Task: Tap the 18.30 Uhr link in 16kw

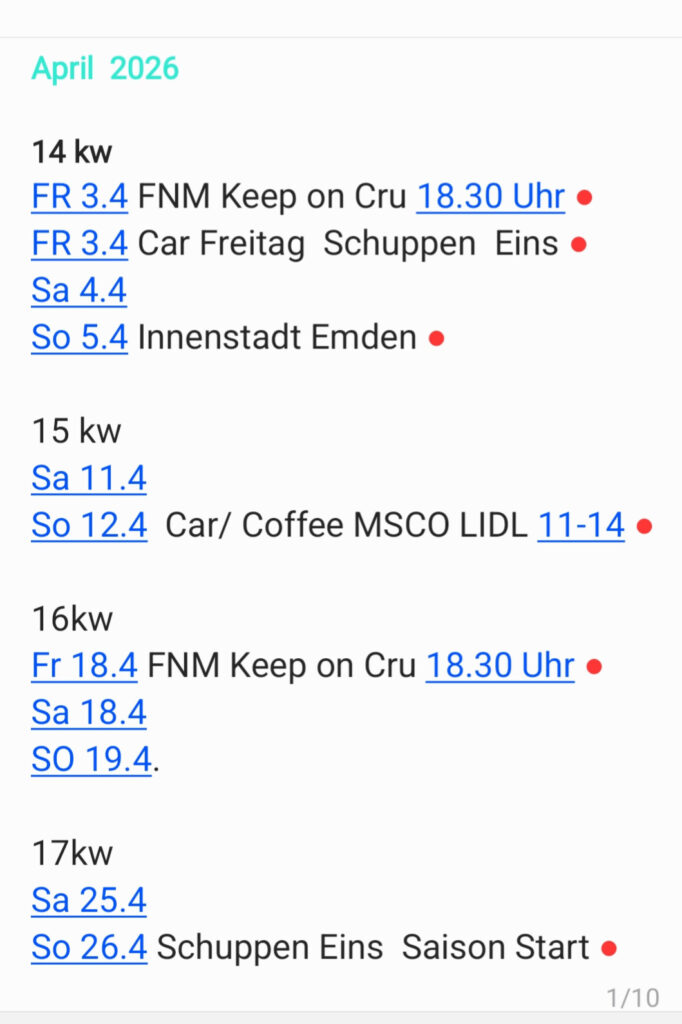Action: 500,666
